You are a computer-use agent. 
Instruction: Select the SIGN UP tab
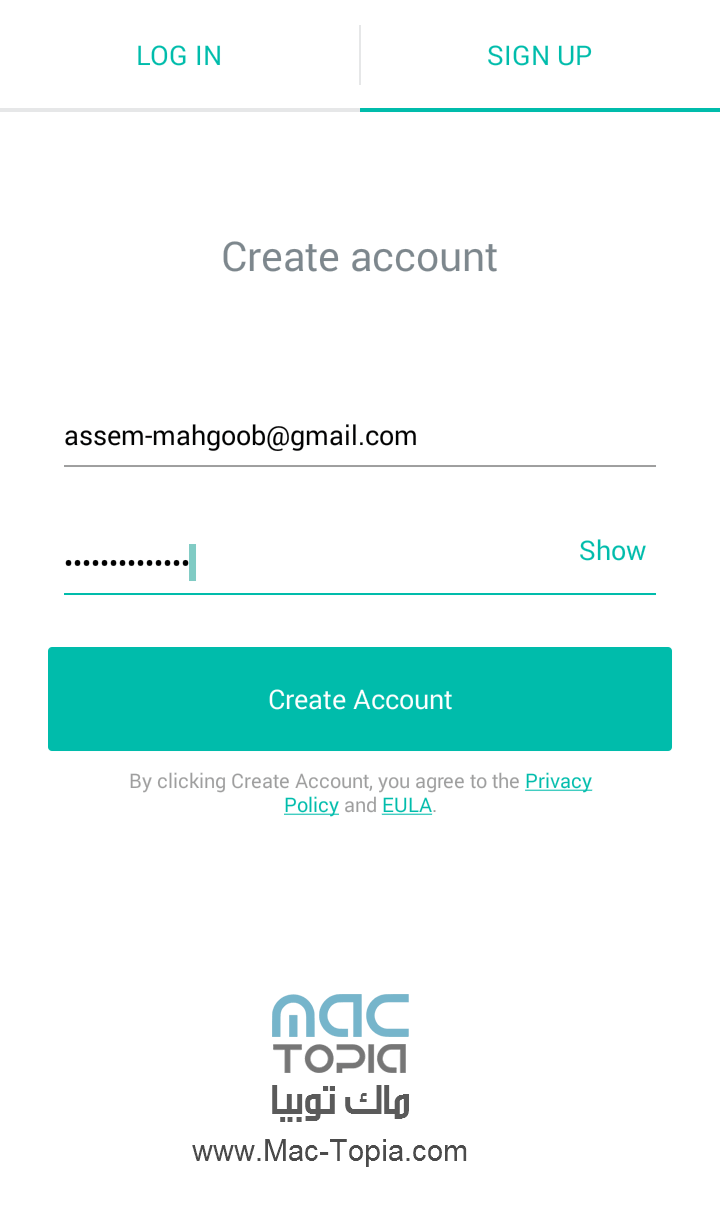(540, 55)
